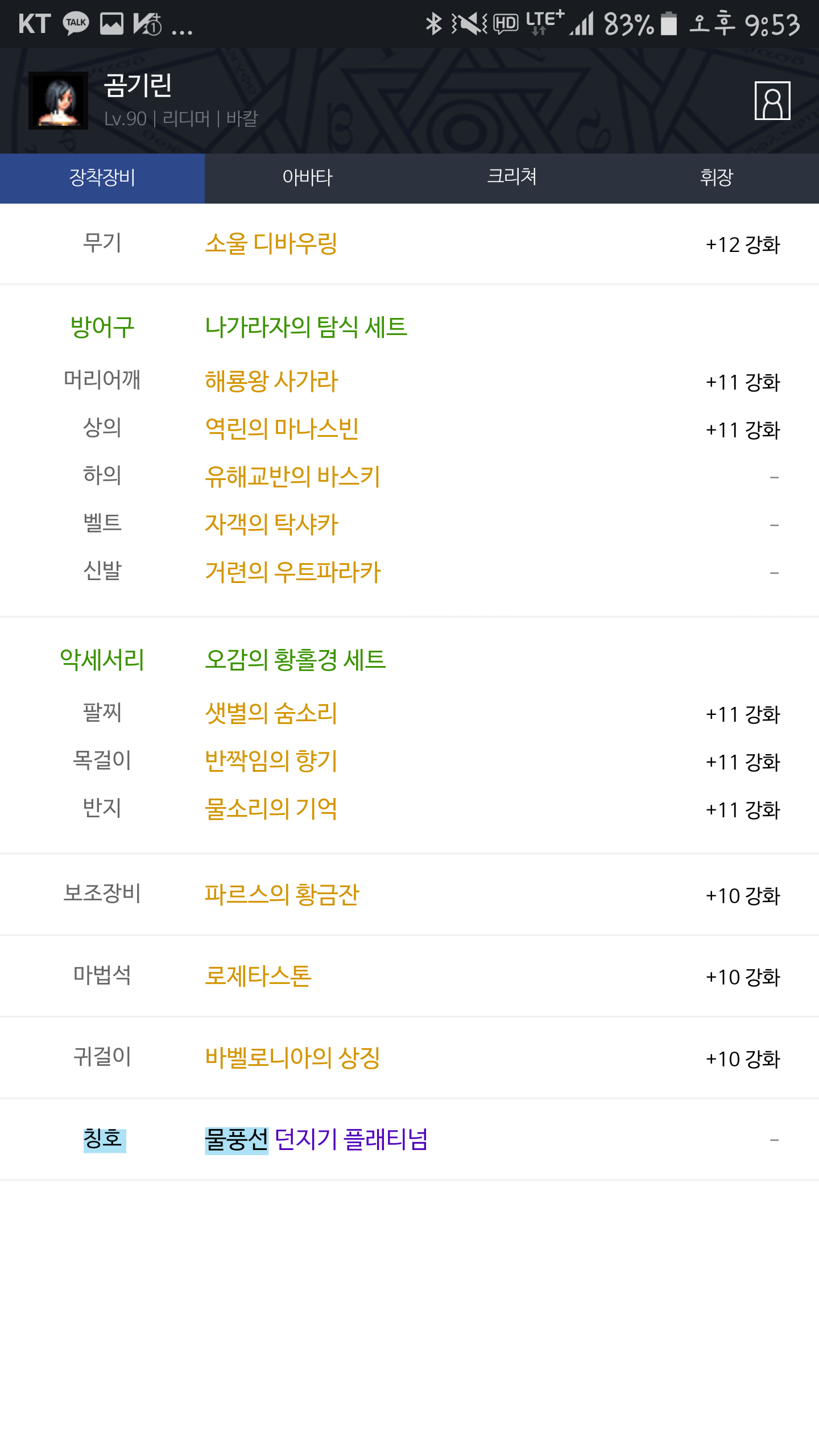
Task: Open magic stone 로제타스톤
Action: [x=258, y=977]
